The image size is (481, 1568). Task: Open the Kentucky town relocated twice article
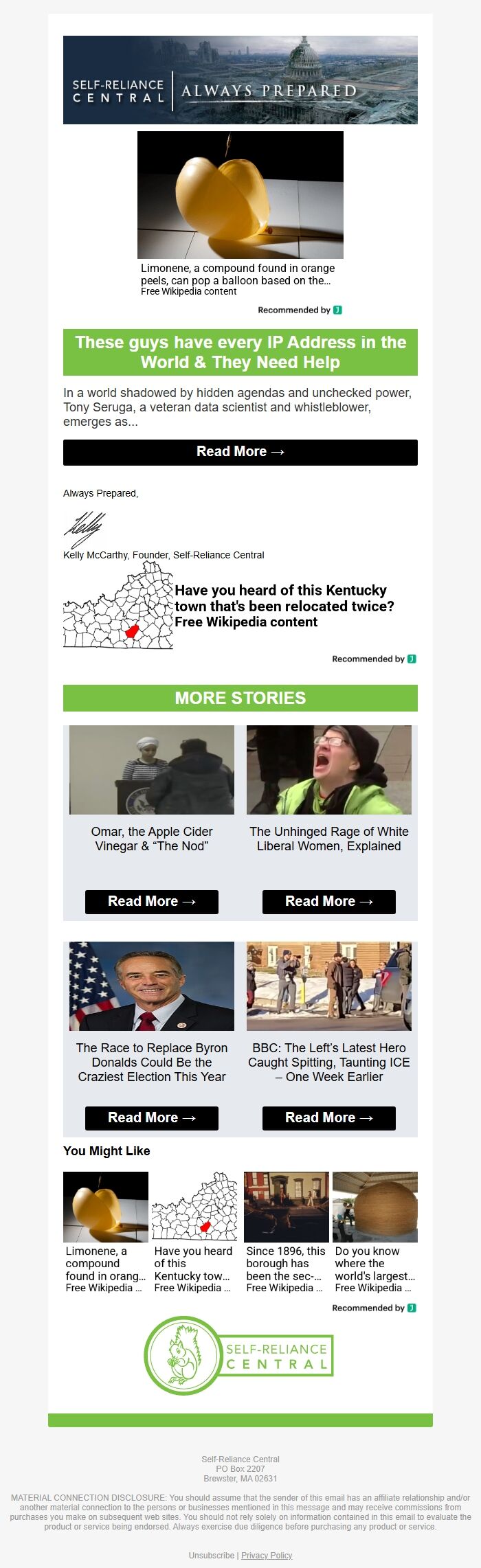284,606
